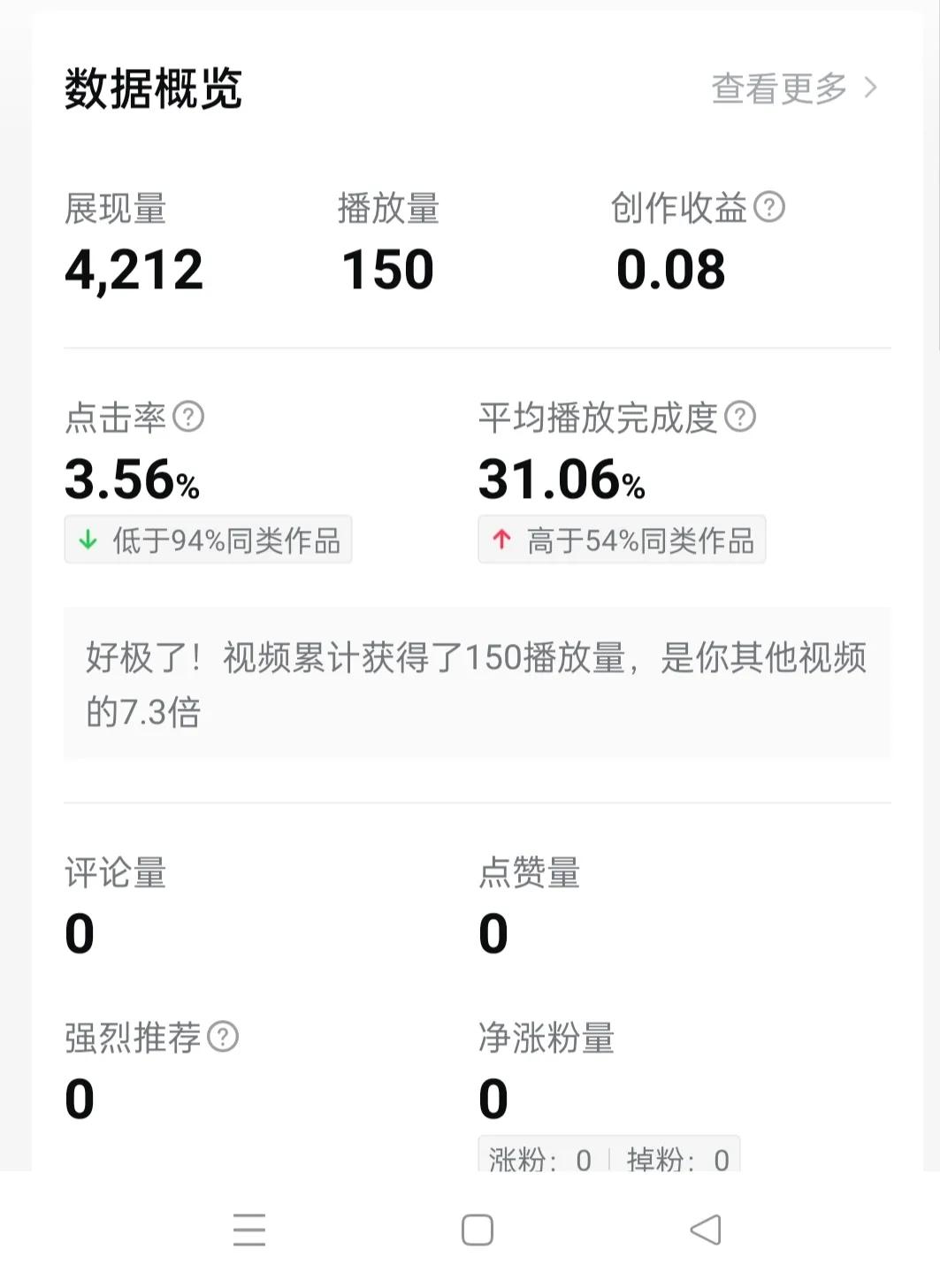This screenshot has width=940, height=1288.
Task: Click the green down arrow beside 低于94%同类作品
Action: pyautogui.click(x=88, y=539)
